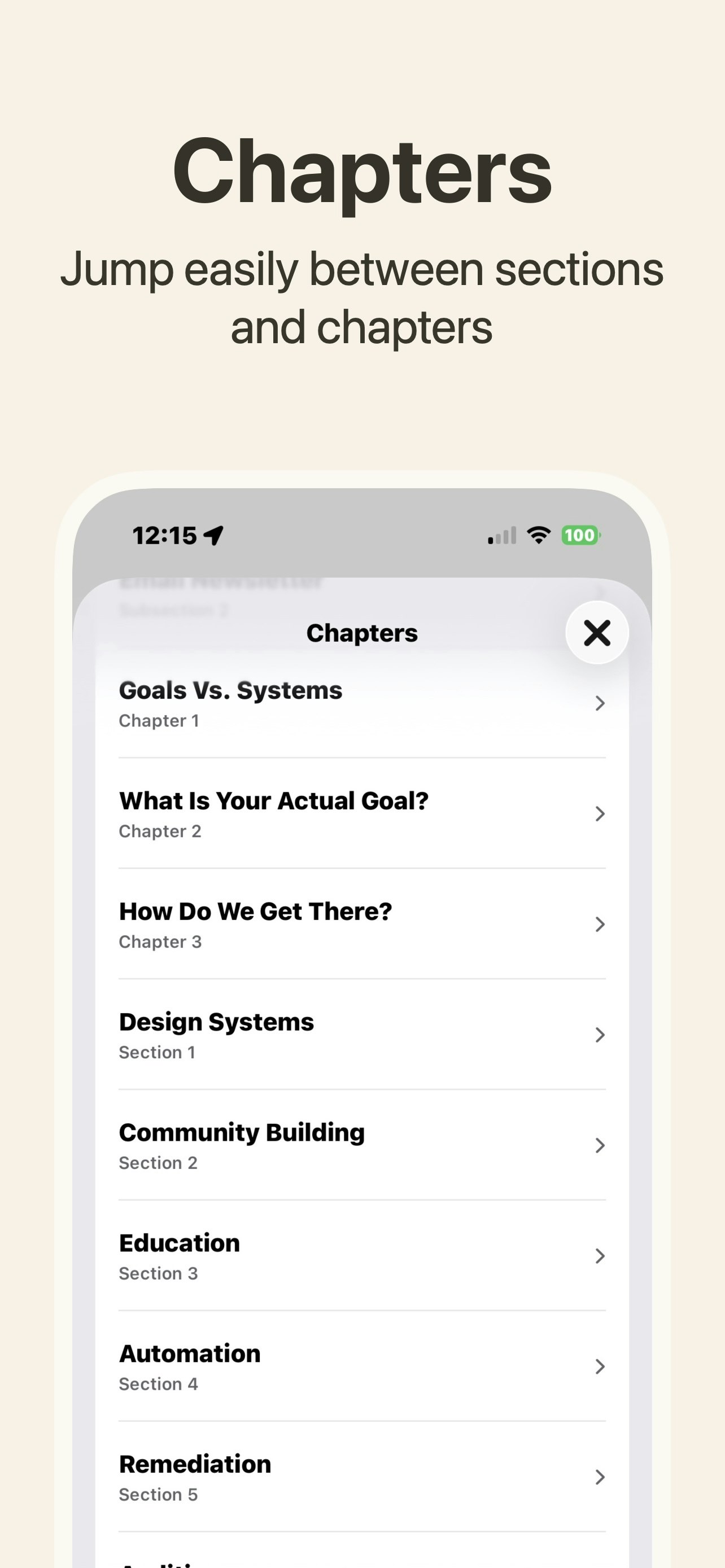Tap the Wi-Fi icon in the status bar

(x=539, y=535)
